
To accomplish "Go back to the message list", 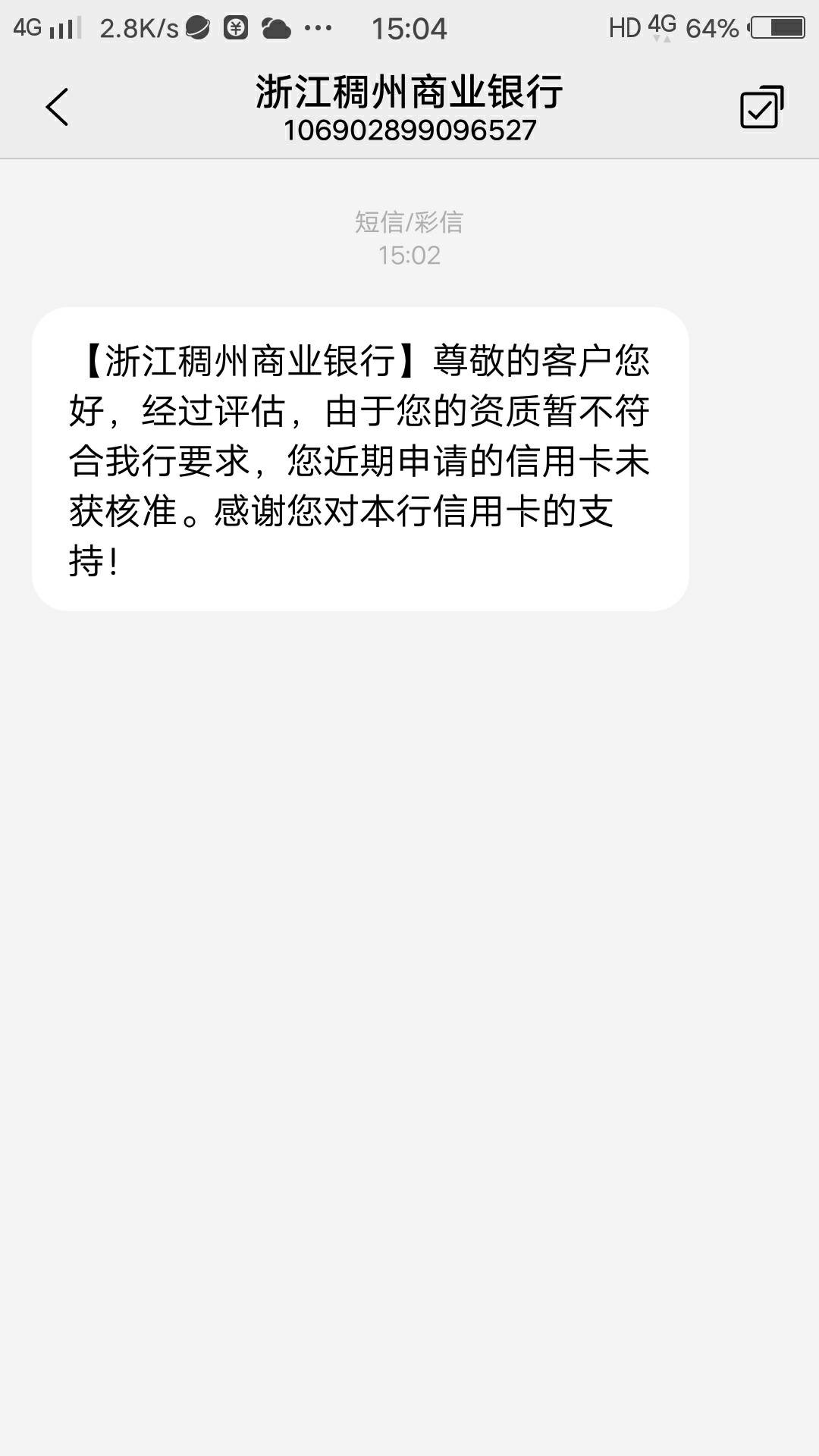I will click(57, 107).
